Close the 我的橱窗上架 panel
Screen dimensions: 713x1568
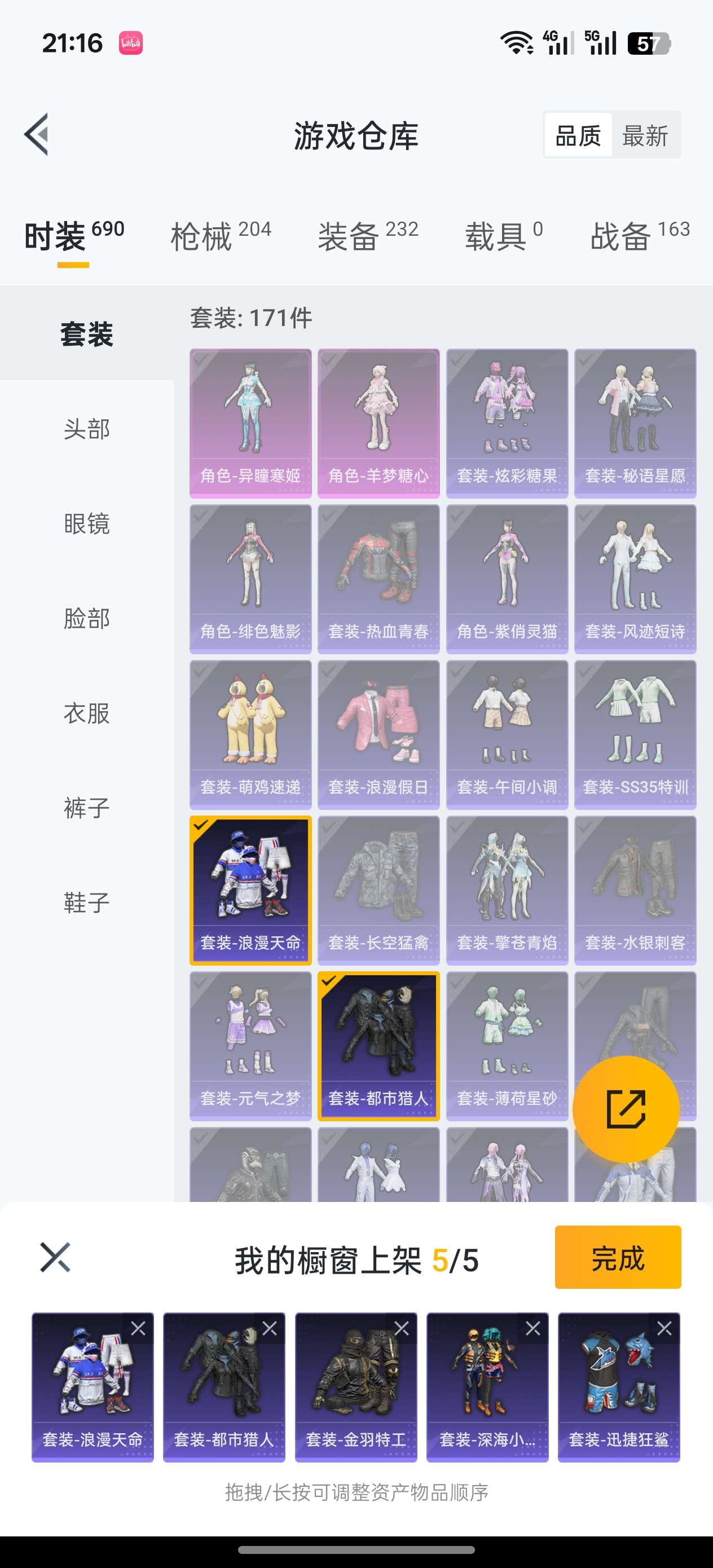point(55,1258)
